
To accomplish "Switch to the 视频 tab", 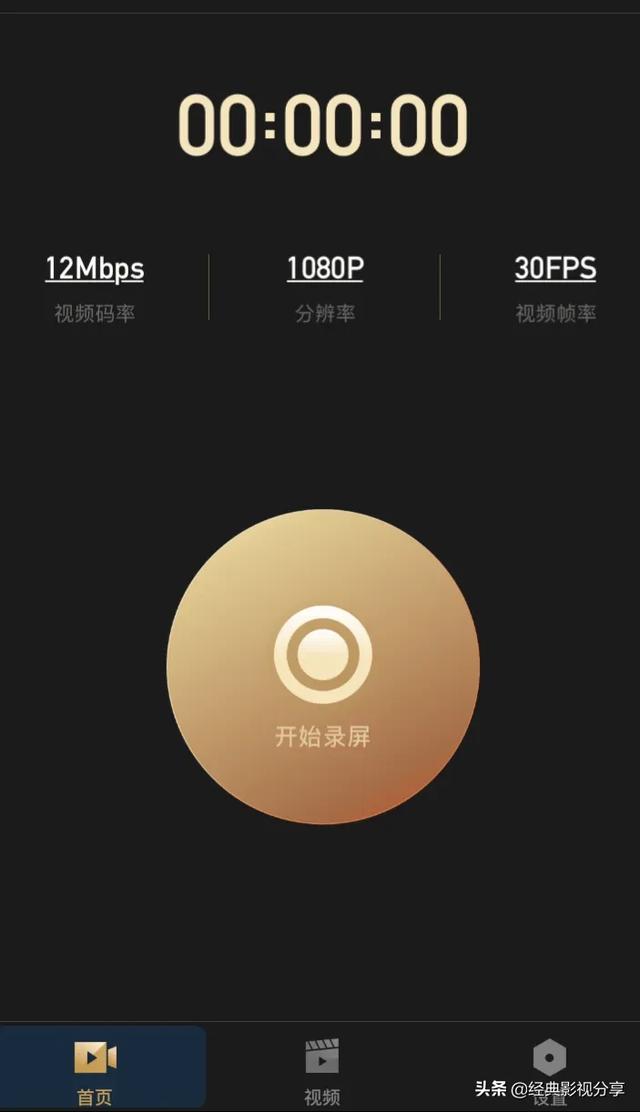I will (322, 1067).
